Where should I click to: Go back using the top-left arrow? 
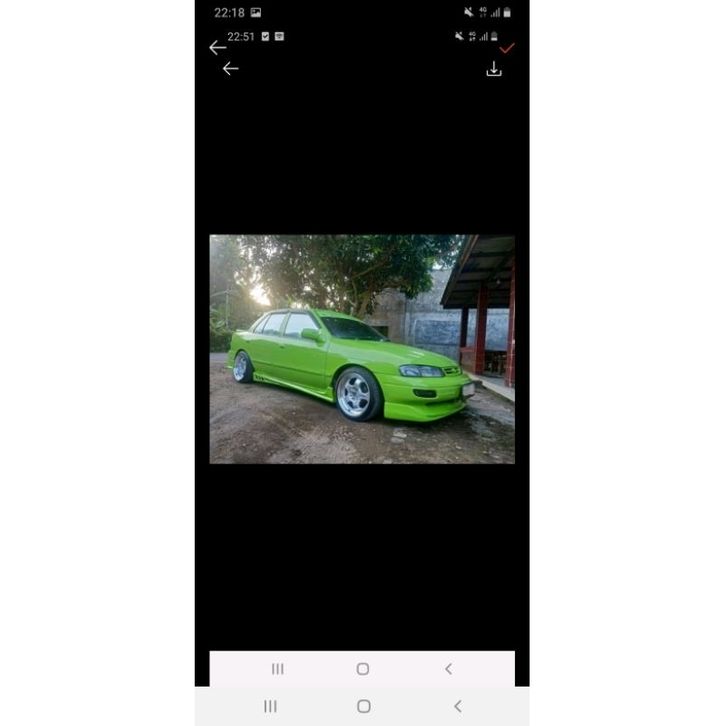point(217,47)
